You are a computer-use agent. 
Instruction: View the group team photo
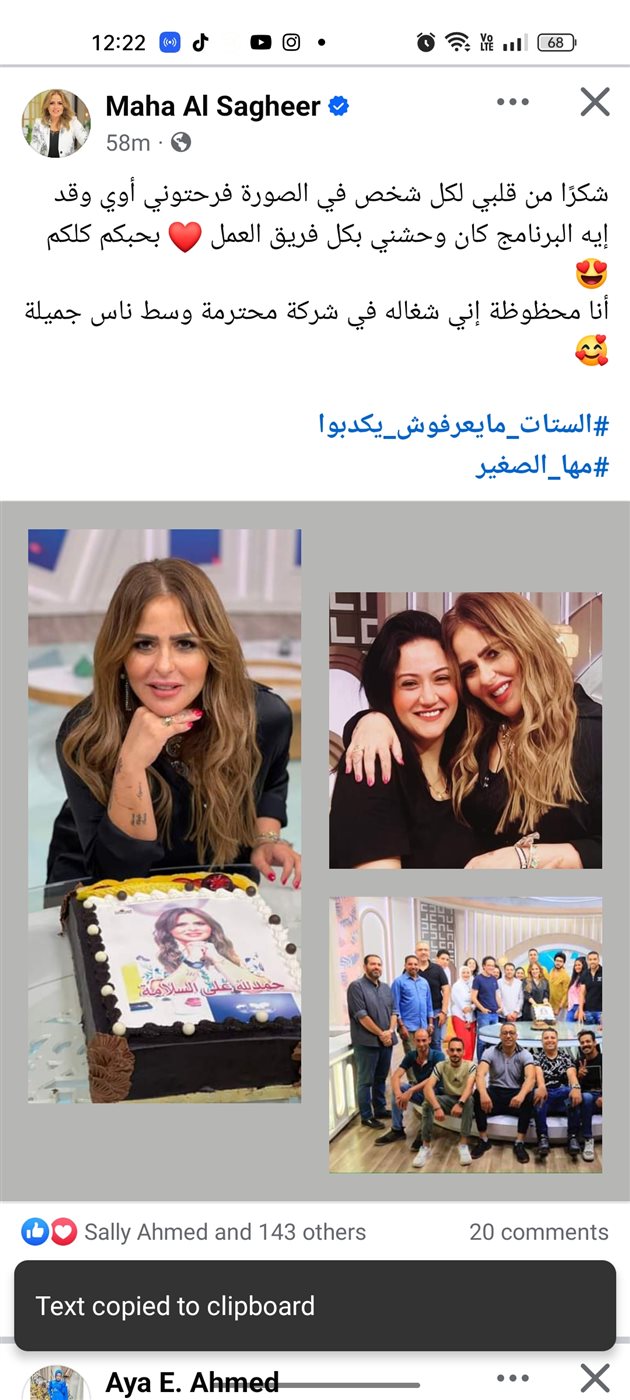pyautogui.click(x=466, y=1034)
